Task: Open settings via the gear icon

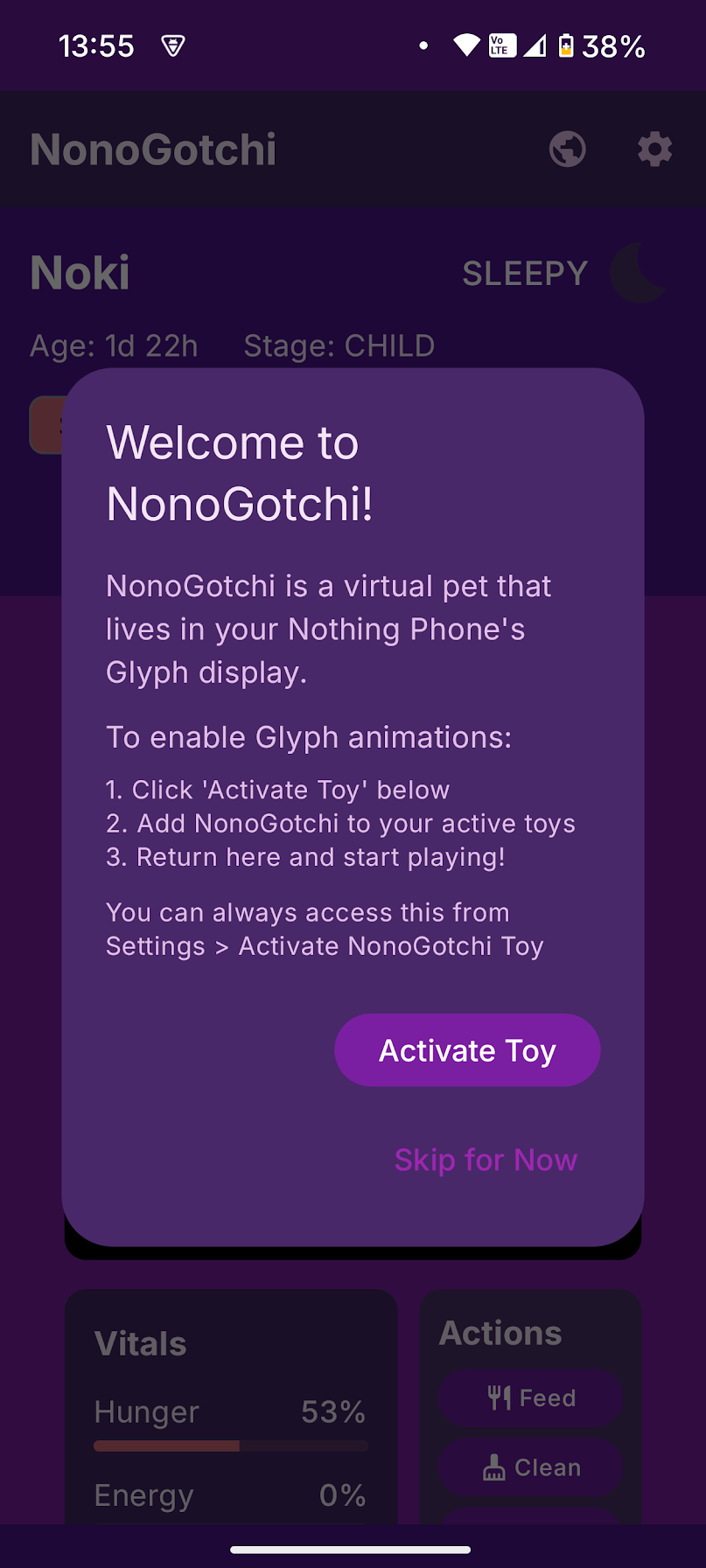Action: 654,150
